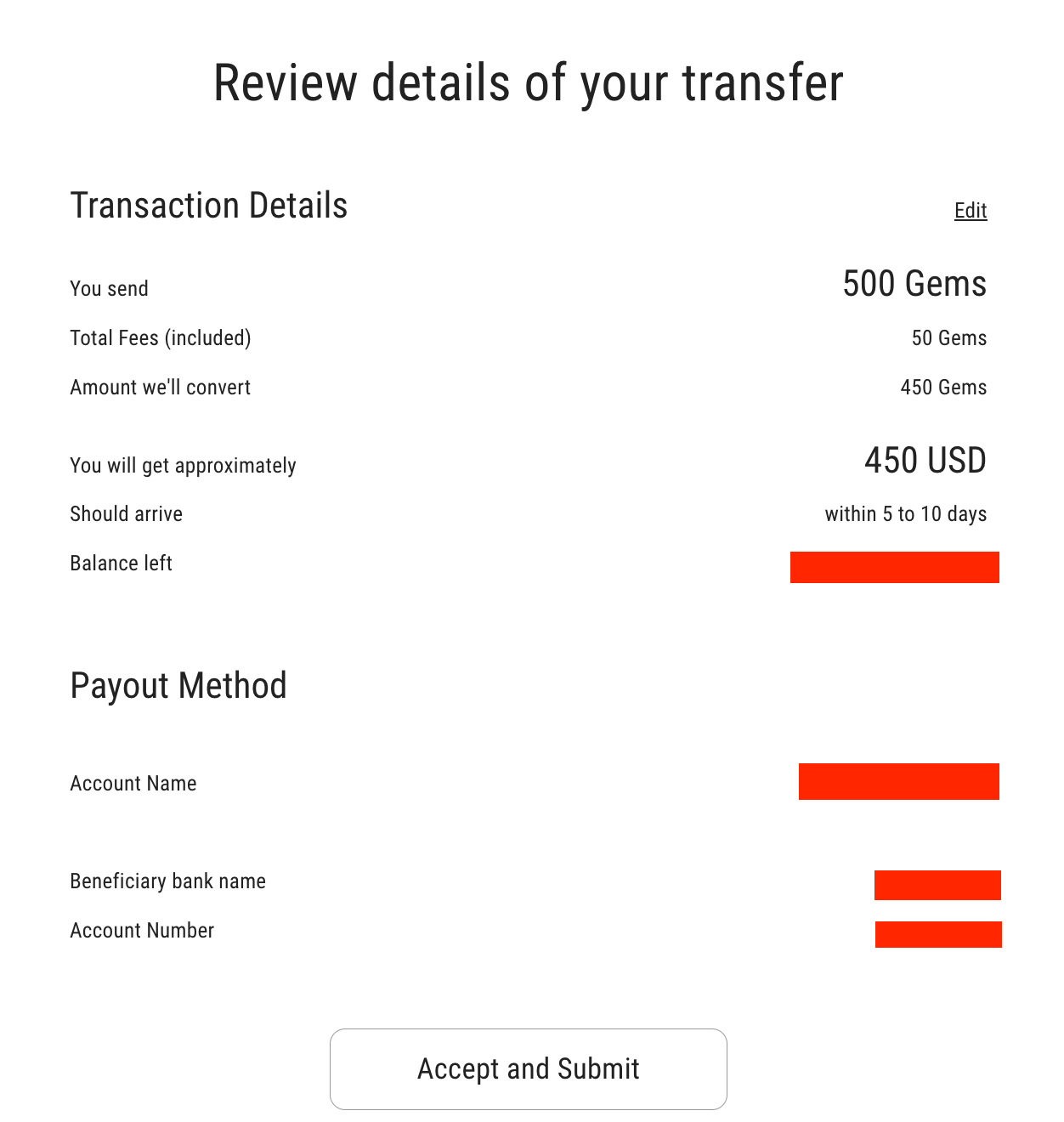1064x1122 pixels.
Task: Tap the Edit link for Transaction Details
Action: tap(970, 211)
